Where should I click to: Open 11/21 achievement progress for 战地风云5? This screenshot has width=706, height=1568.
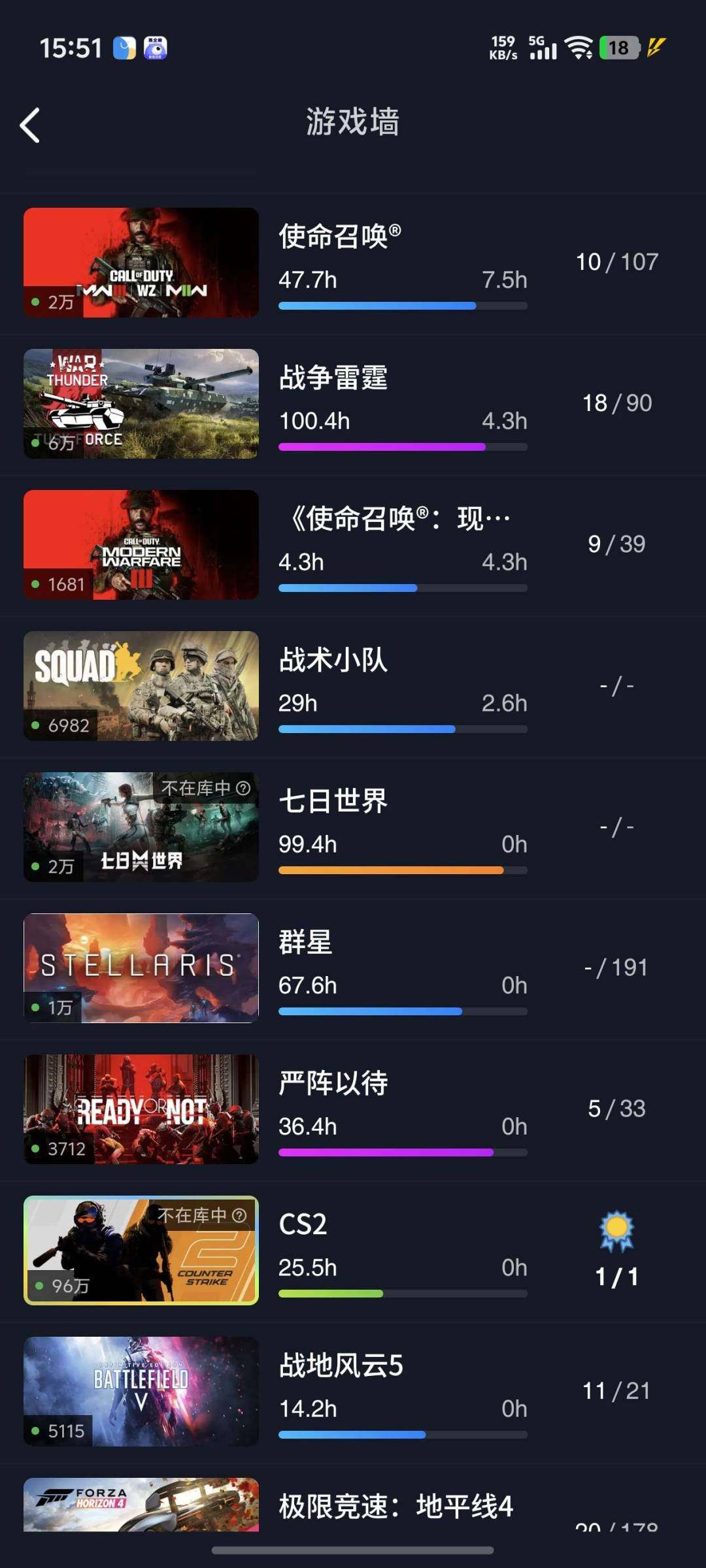(x=616, y=1392)
